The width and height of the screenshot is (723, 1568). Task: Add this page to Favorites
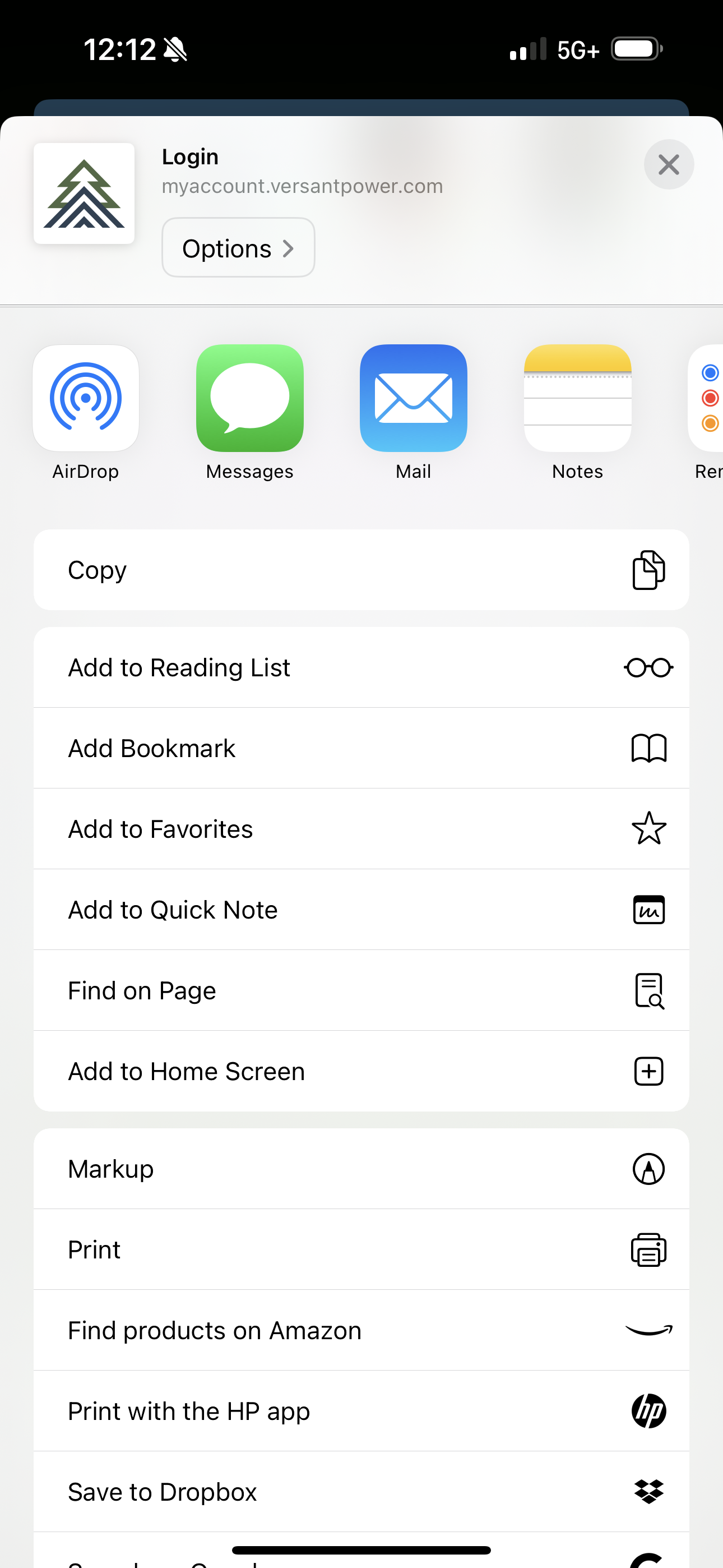pos(361,829)
